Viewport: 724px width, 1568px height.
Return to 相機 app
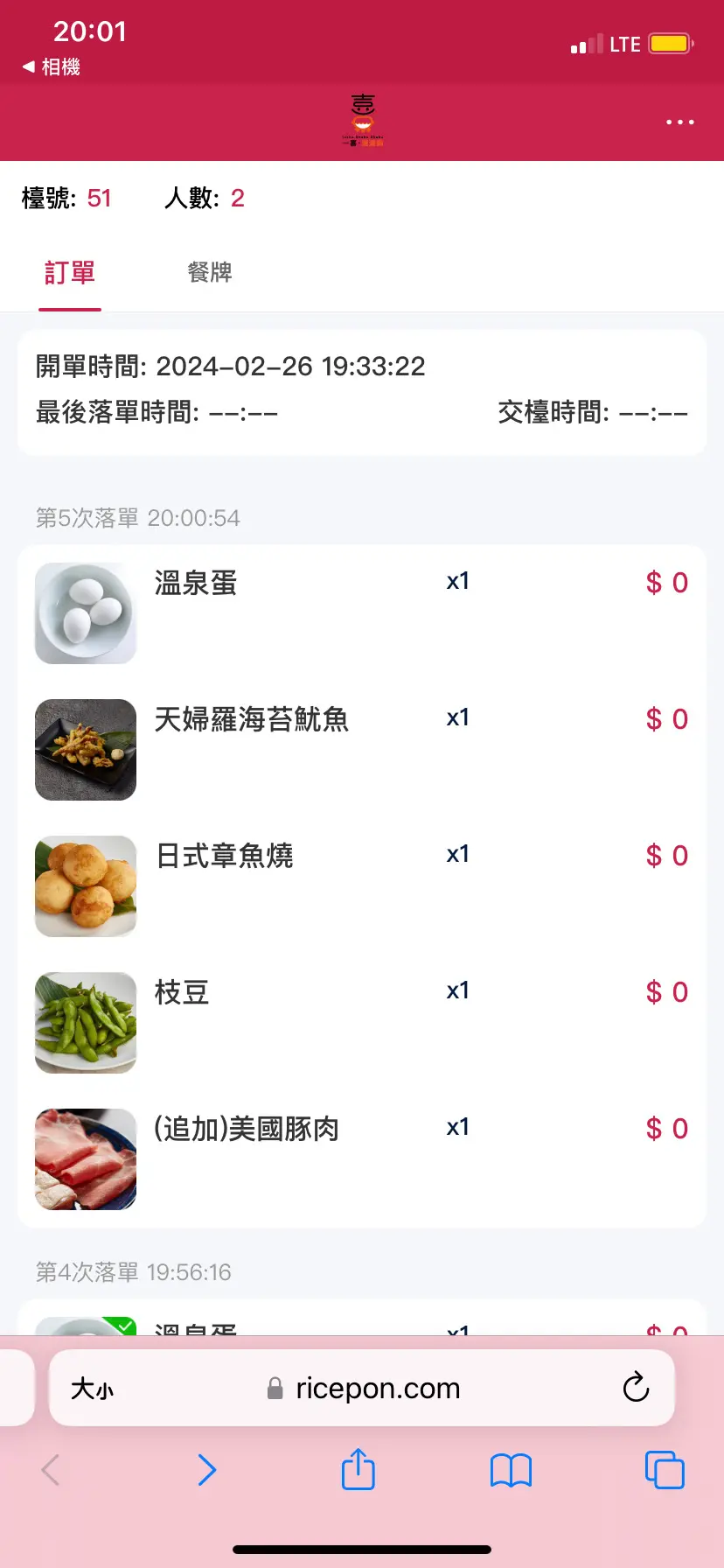(x=52, y=66)
